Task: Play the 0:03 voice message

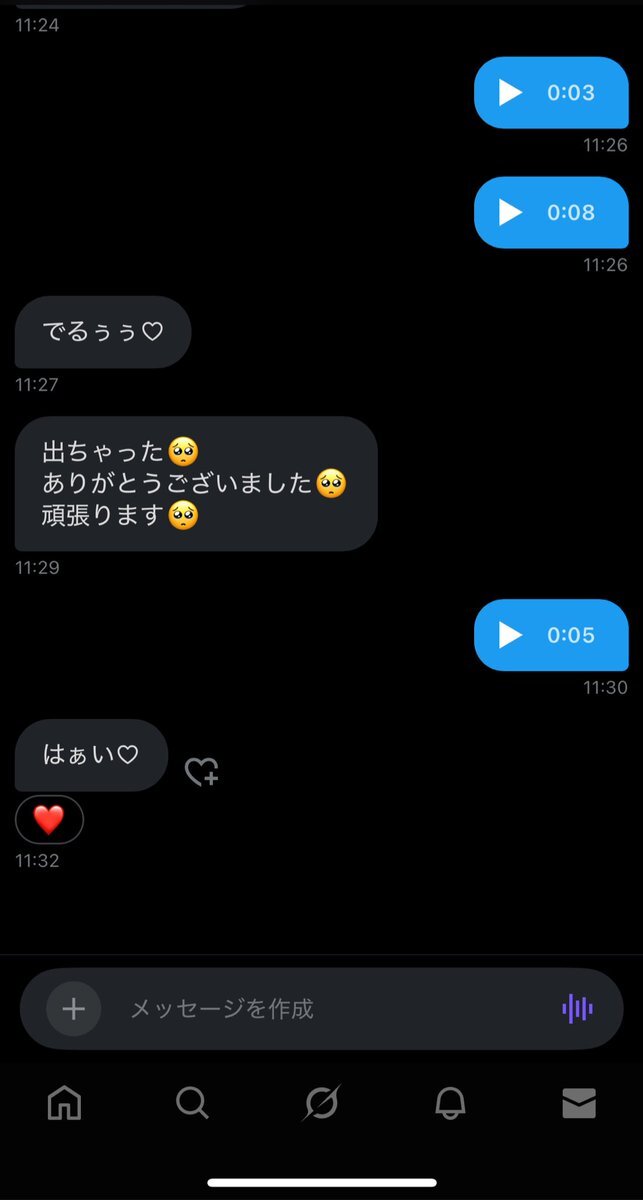Action: 511,93
